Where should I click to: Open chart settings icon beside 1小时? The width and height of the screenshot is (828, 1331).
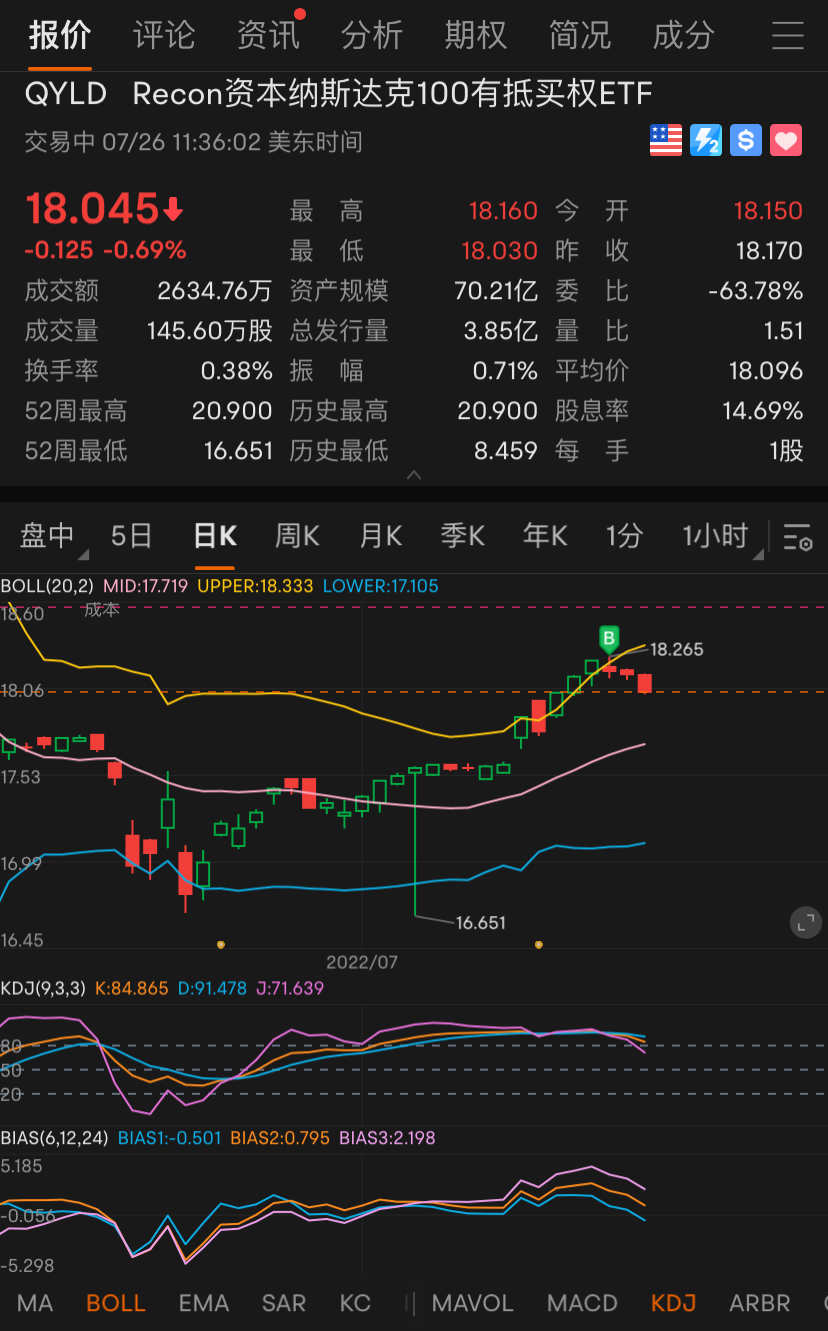pos(798,537)
